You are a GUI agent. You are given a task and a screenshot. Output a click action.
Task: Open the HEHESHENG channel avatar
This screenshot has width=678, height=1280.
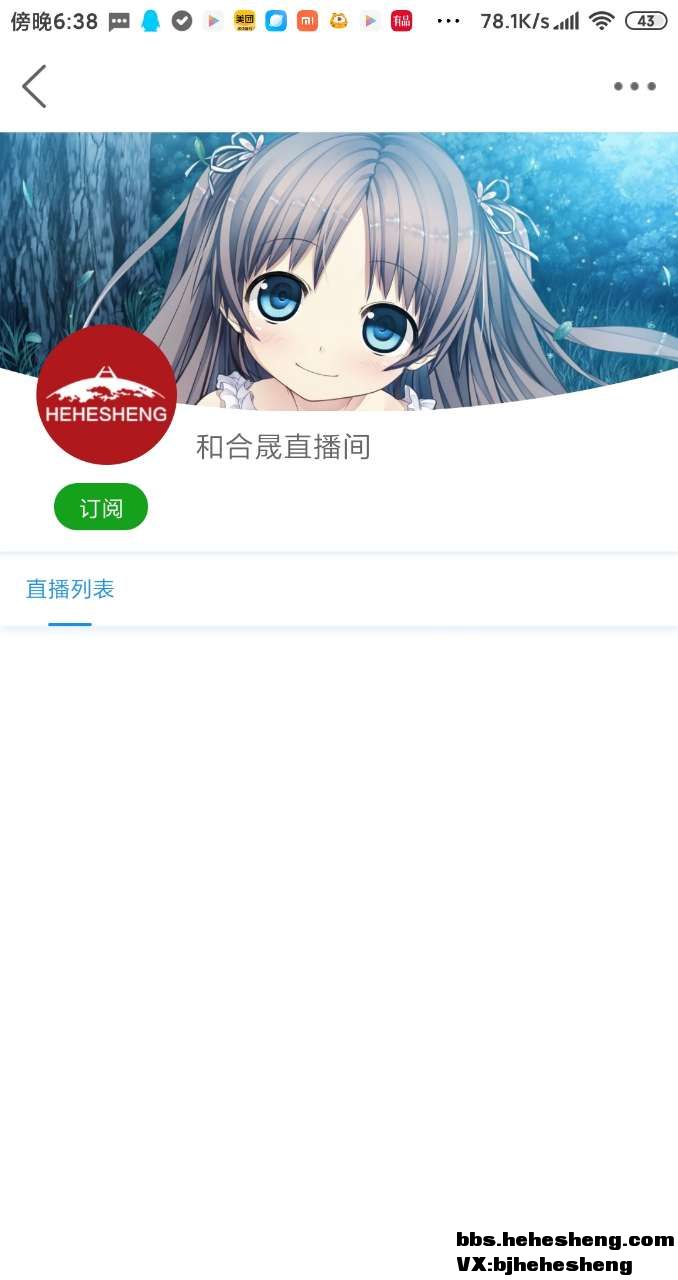coord(107,395)
